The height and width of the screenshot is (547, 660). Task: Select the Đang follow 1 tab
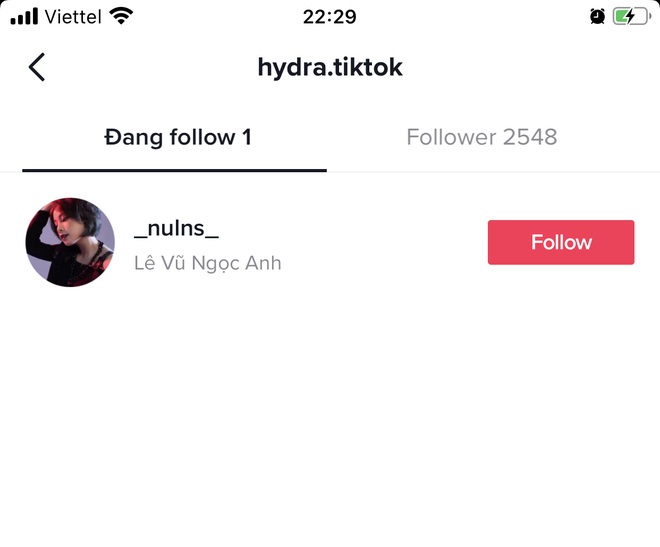[x=177, y=137]
